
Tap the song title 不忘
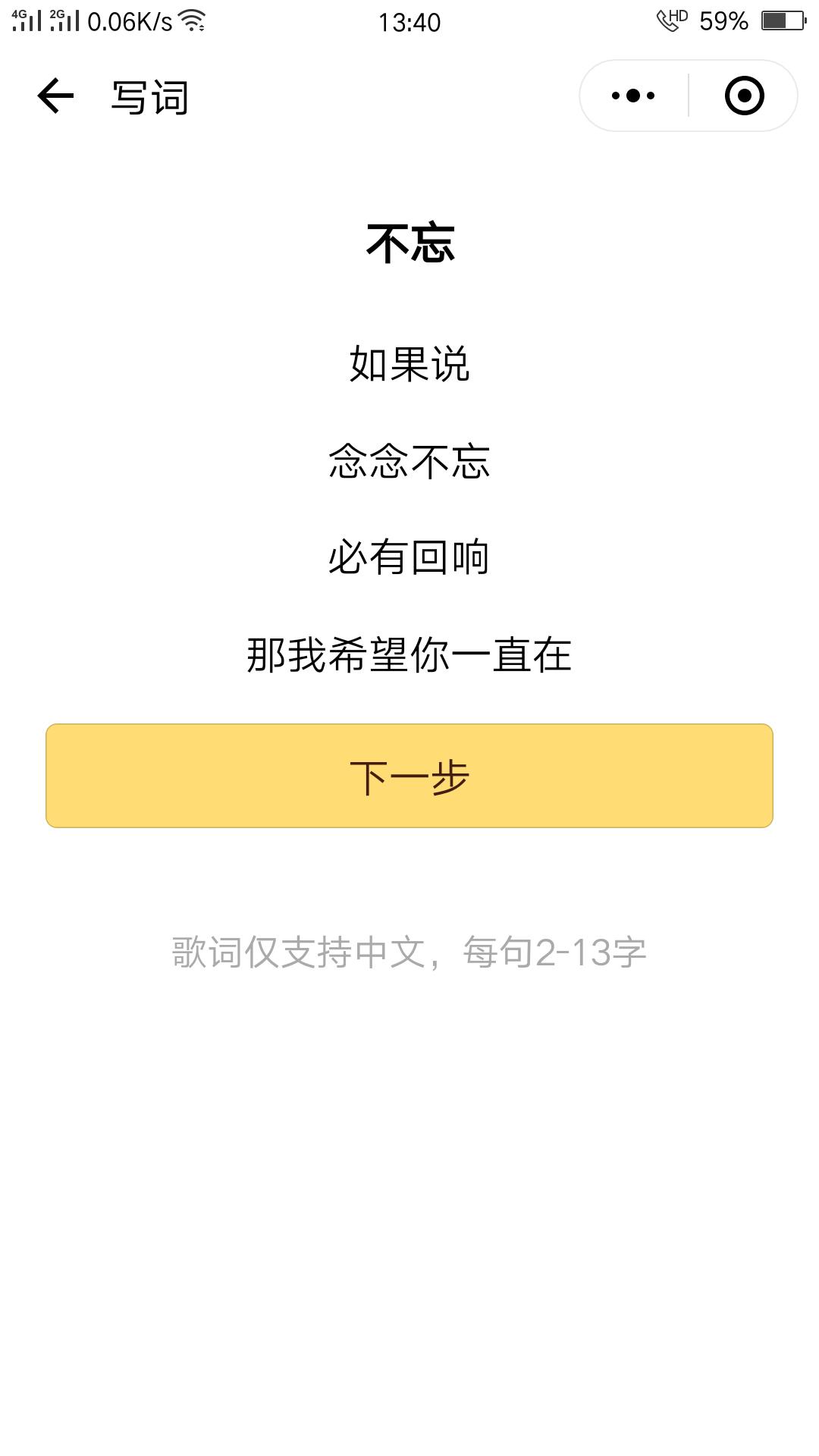409,241
